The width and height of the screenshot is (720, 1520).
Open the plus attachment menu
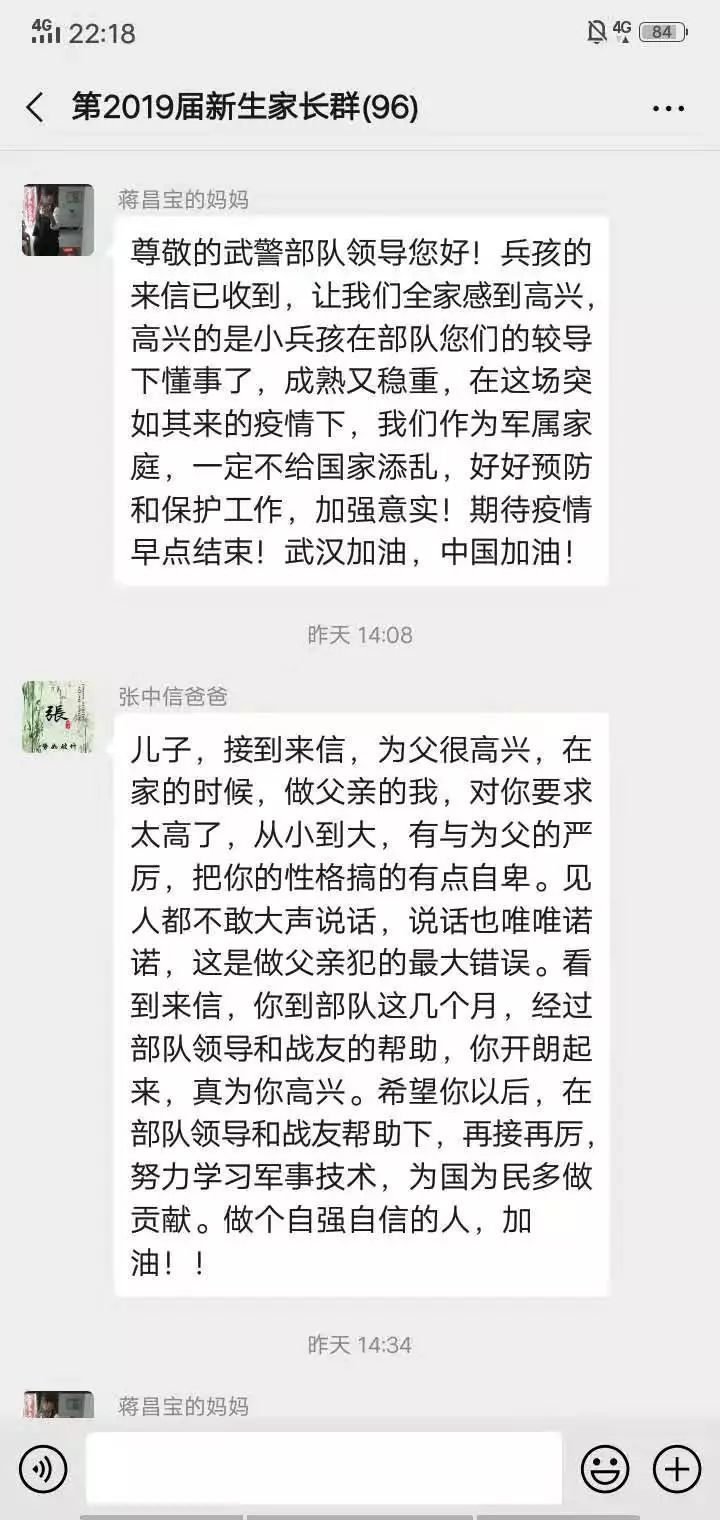pos(677,1469)
